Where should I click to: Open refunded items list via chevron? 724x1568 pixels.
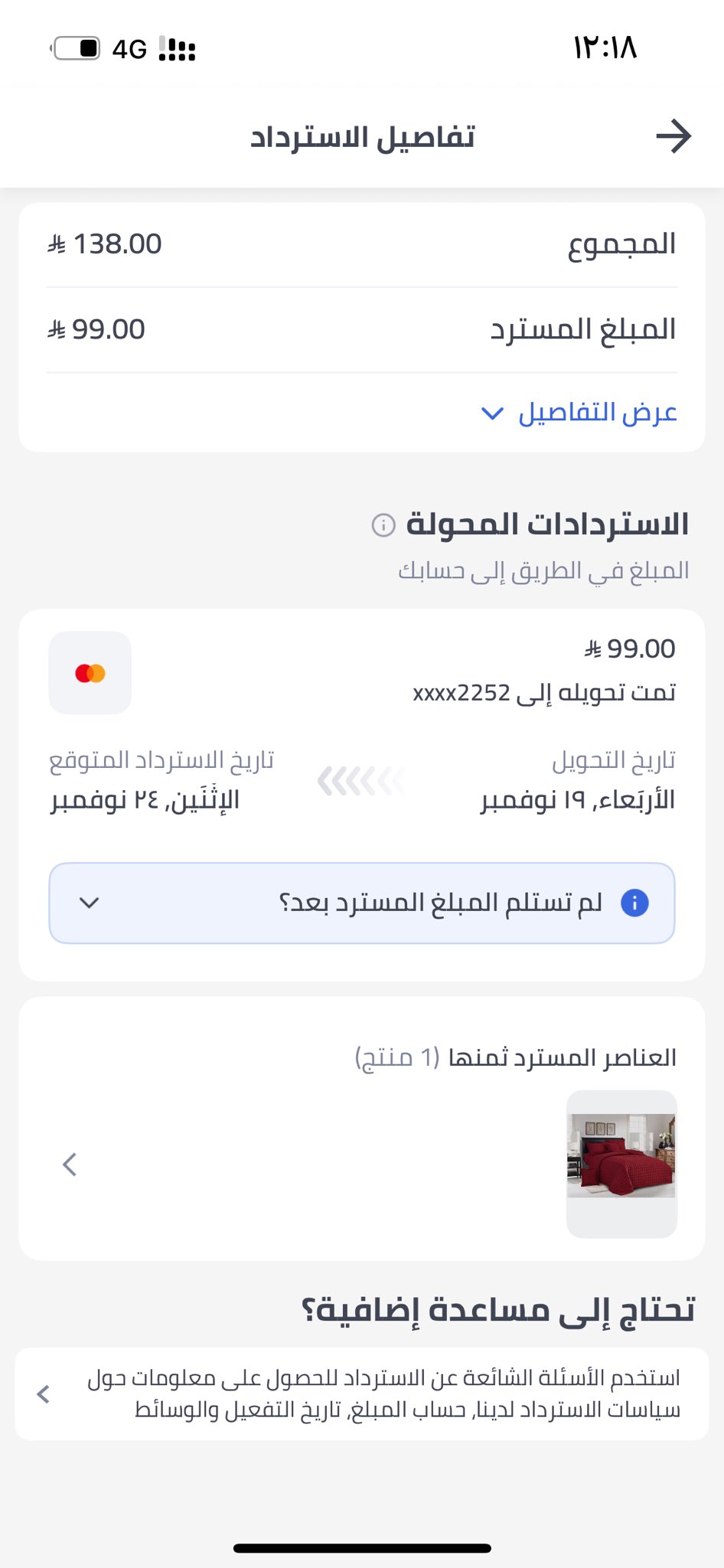point(70,1165)
